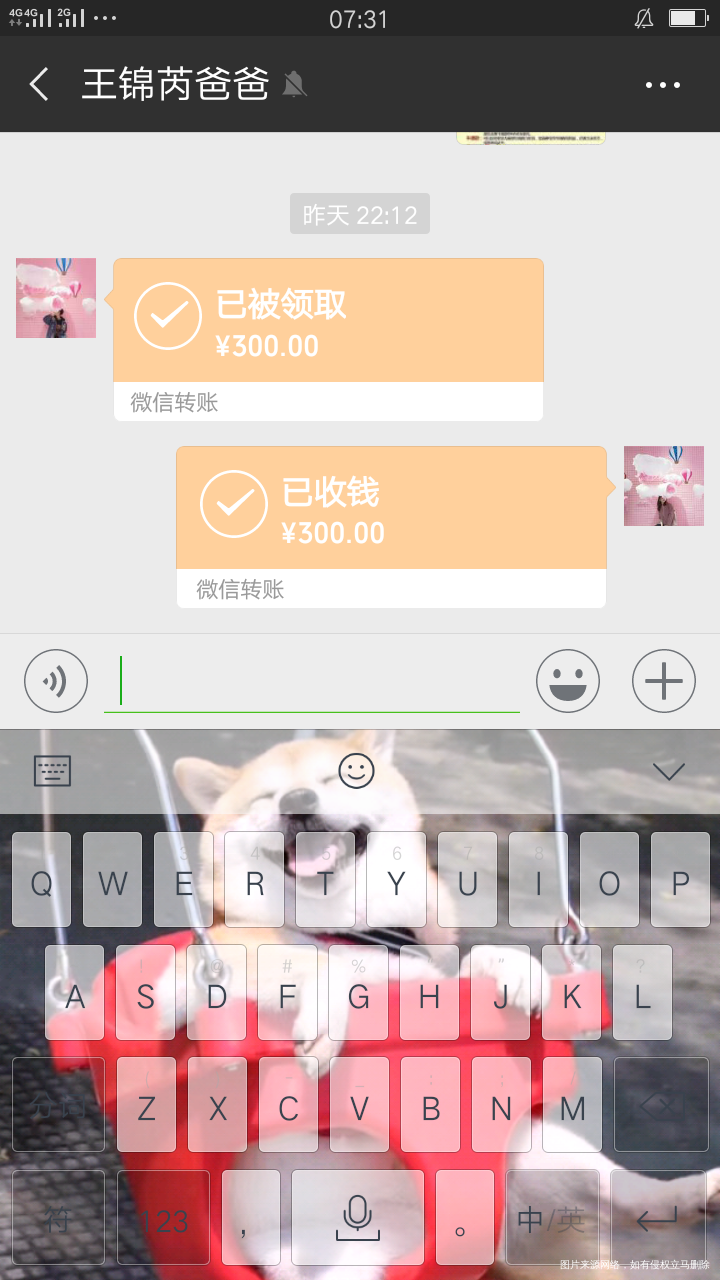
Task: Open the plus attachment menu
Action: click(x=663, y=680)
